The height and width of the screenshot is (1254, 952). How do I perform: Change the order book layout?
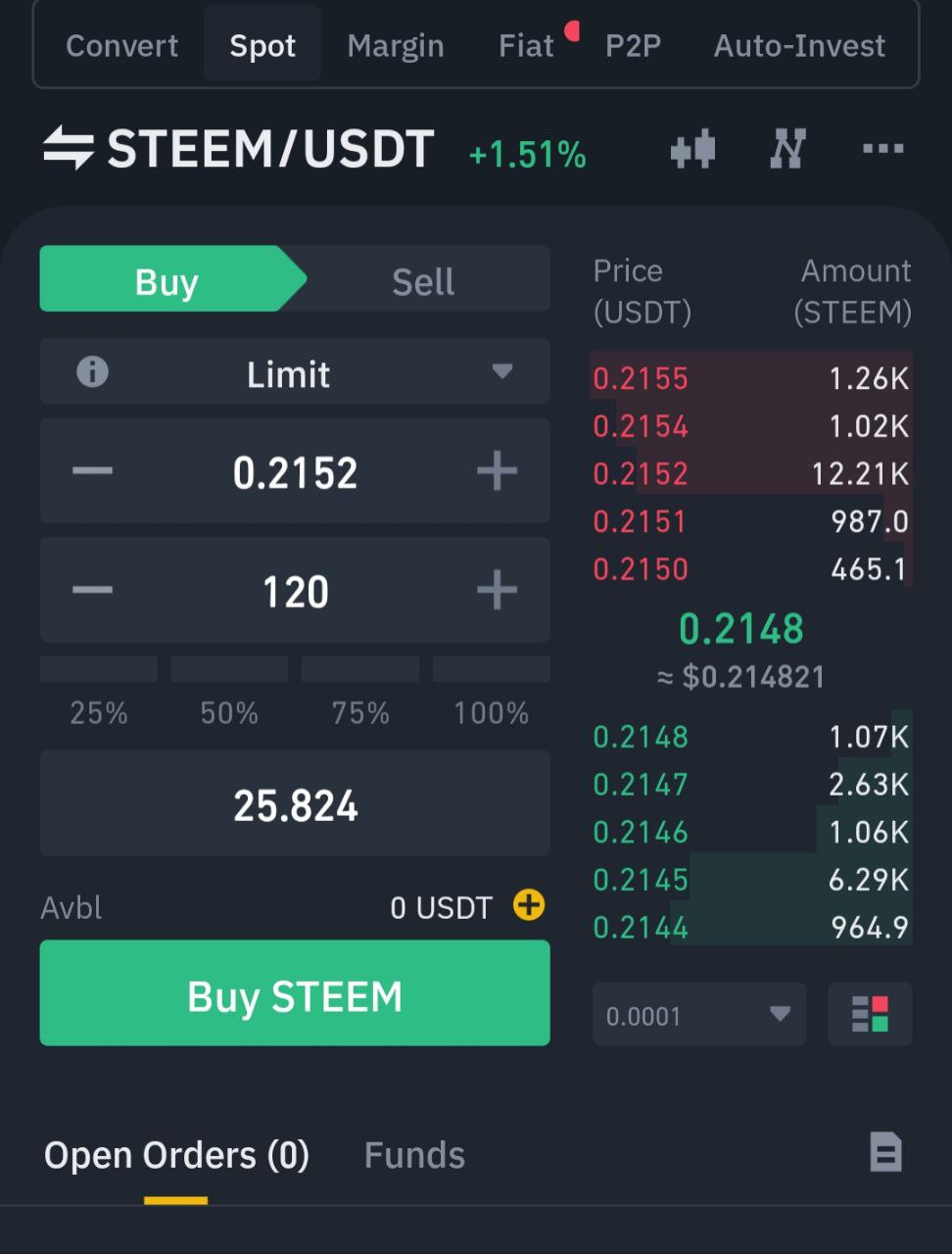(x=870, y=1016)
